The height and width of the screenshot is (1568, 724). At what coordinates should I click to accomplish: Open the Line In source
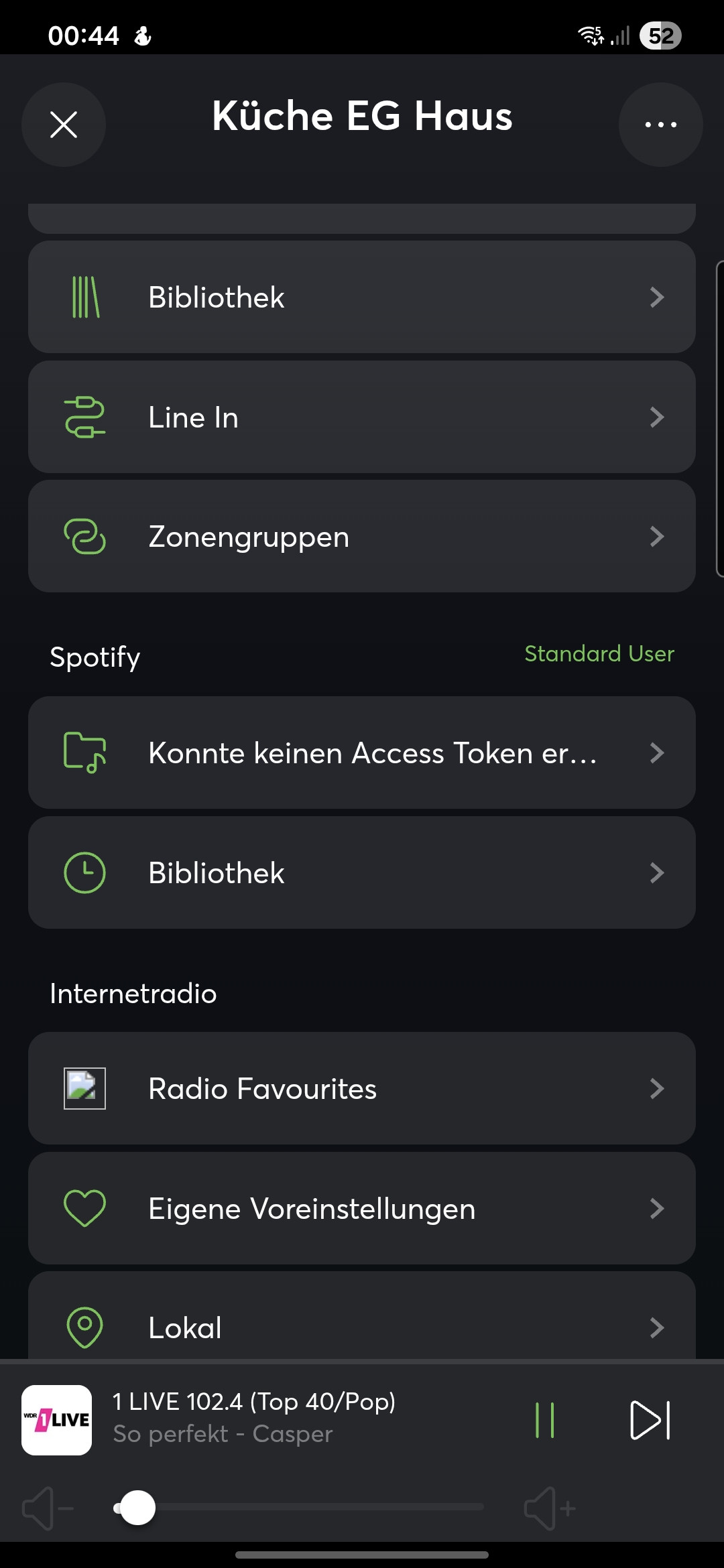click(x=362, y=417)
